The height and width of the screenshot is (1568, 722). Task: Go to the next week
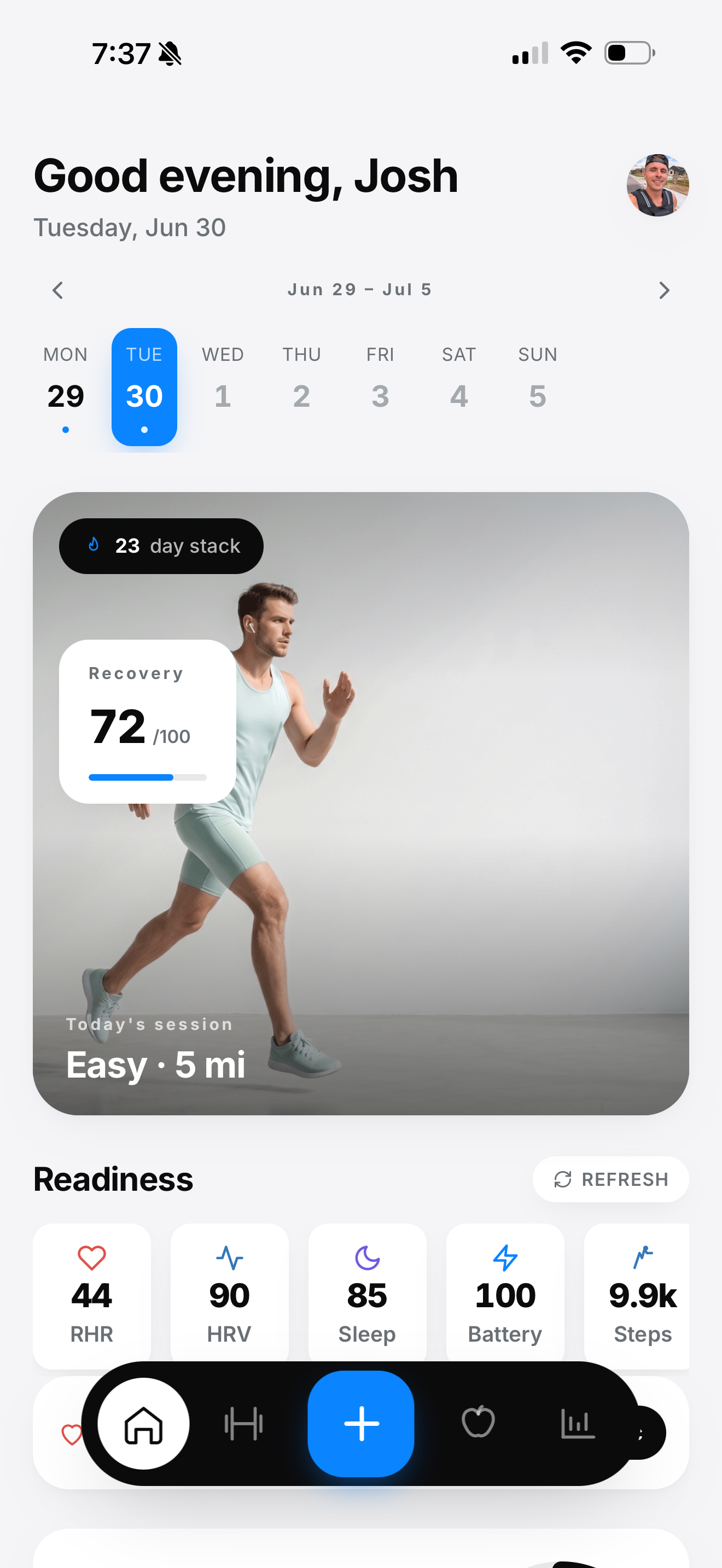point(664,290)
